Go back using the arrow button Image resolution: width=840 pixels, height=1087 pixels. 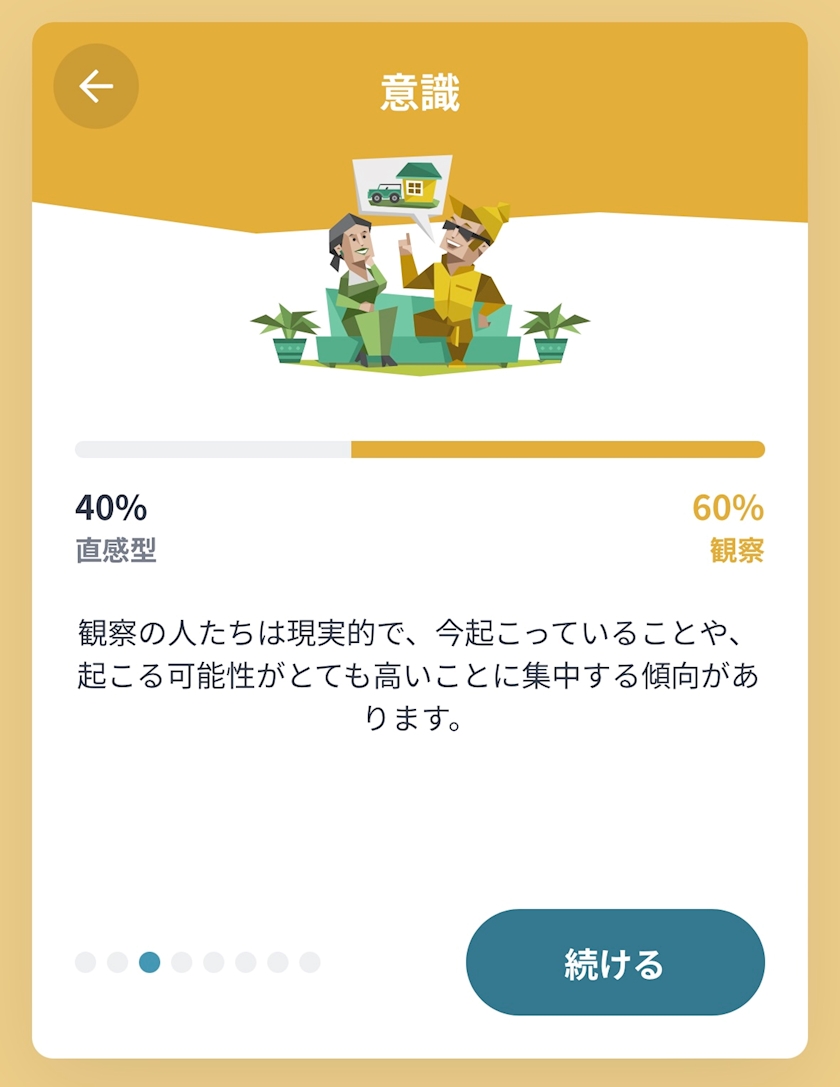(96, 87)
